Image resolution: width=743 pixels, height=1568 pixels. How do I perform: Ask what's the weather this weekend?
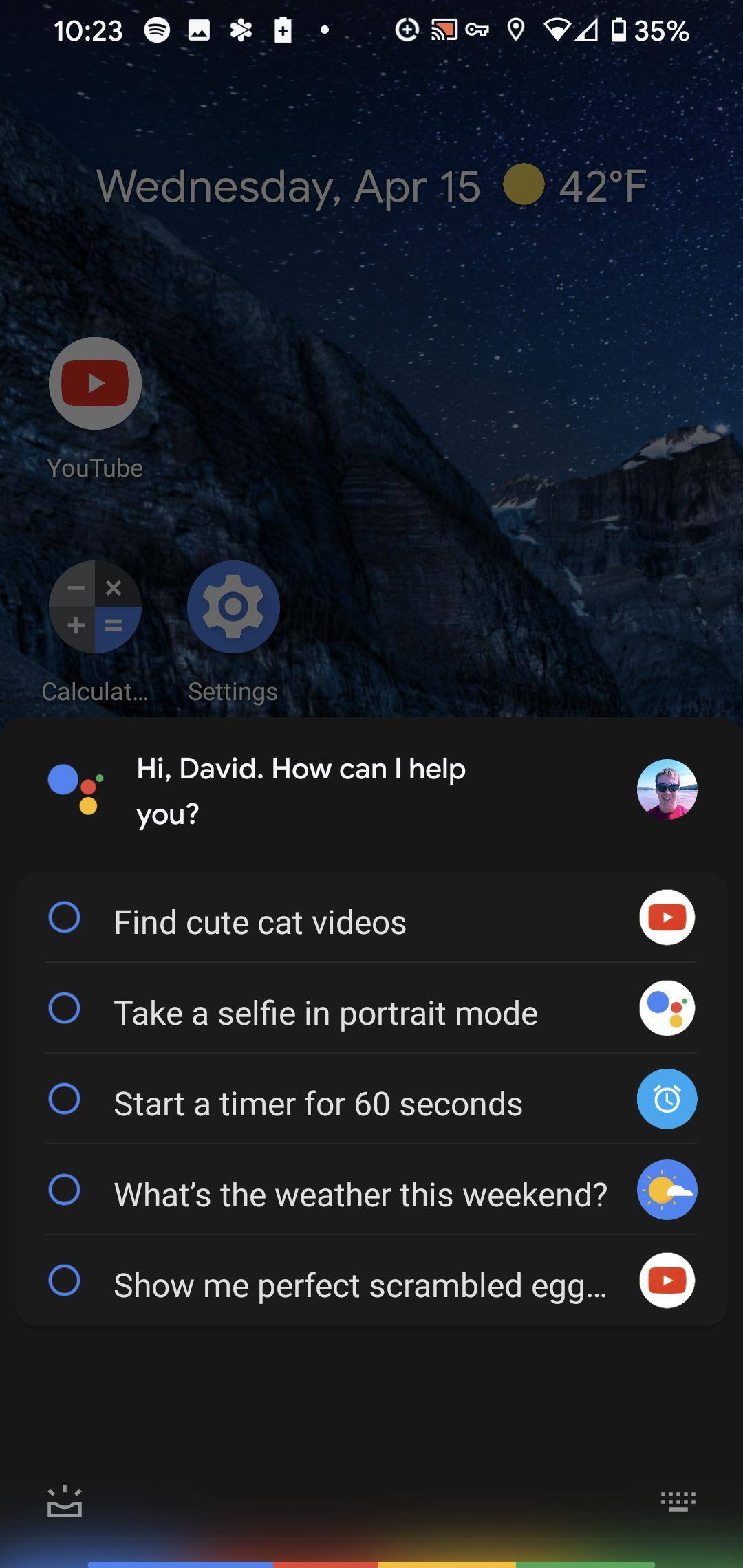tap(360, 1194)
